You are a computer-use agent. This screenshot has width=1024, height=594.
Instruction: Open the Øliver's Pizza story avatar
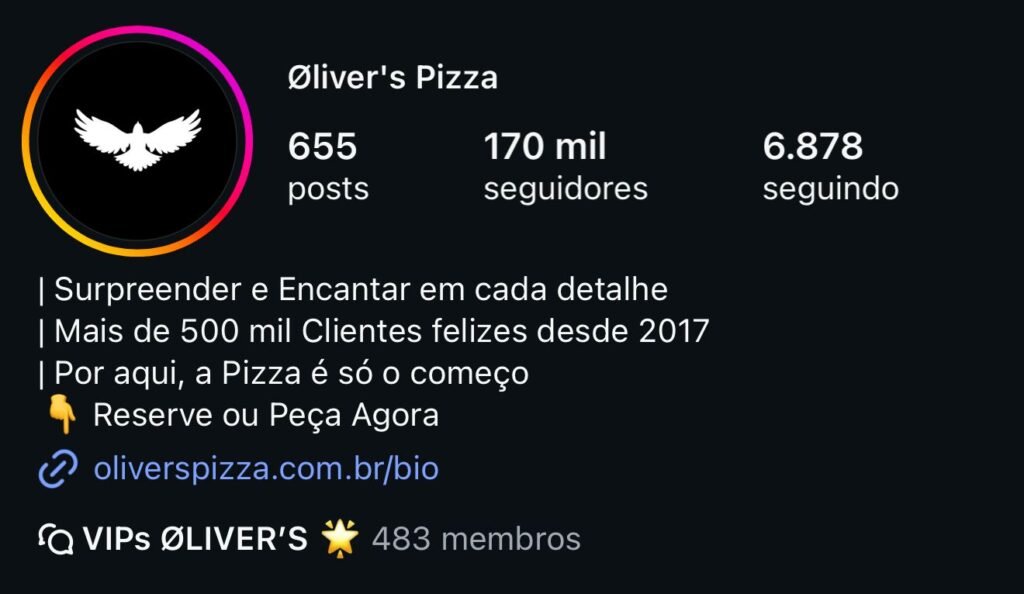point(137,141)
